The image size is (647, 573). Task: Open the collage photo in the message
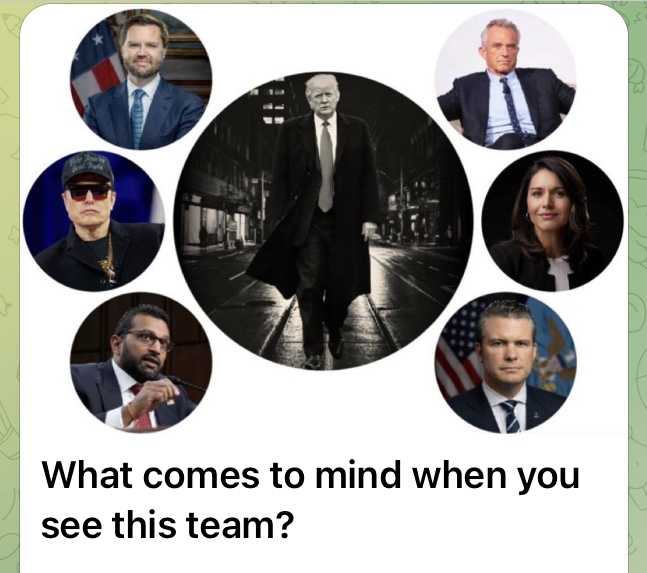pos(322,220)
